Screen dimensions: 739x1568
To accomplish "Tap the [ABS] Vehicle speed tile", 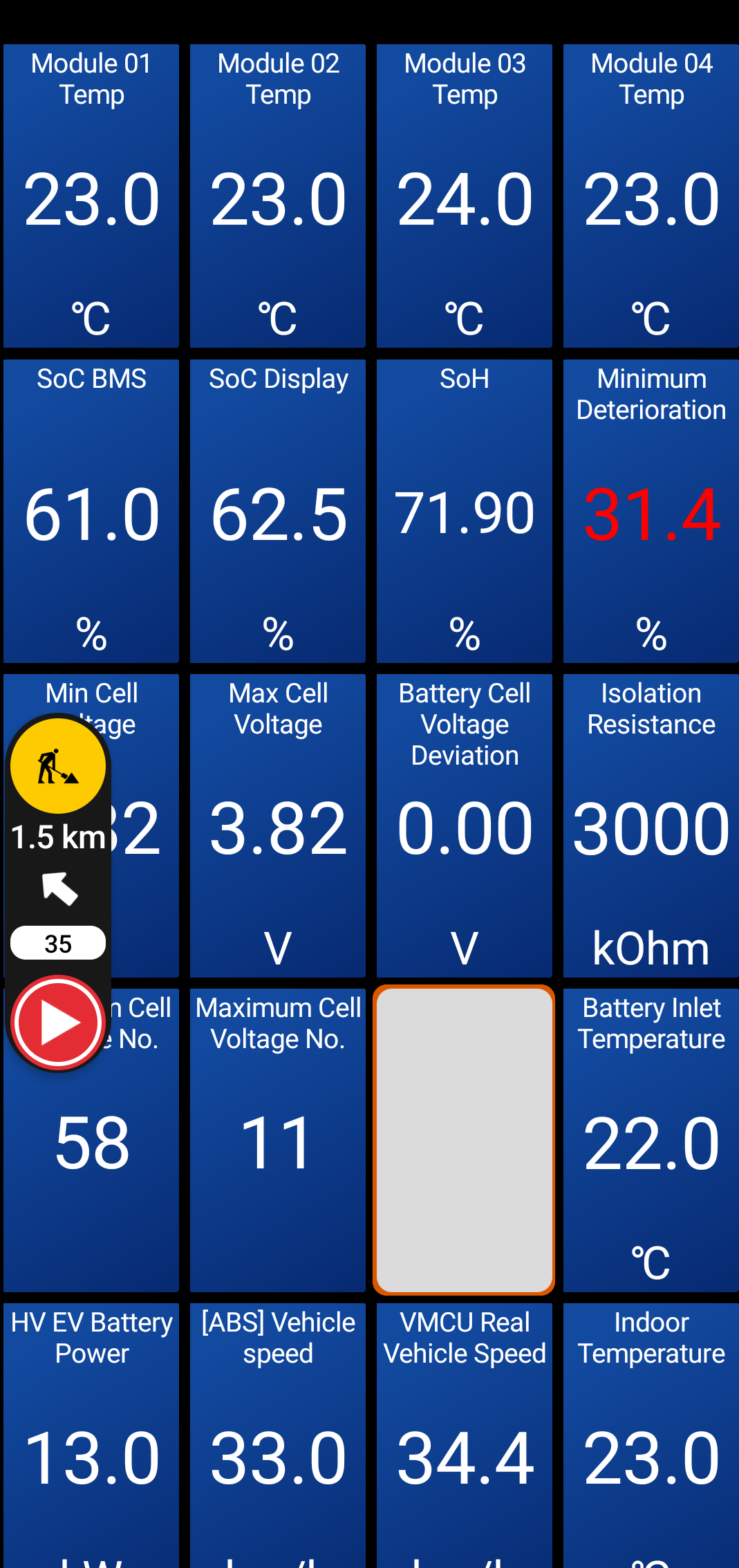I will tap(278, 1435).
